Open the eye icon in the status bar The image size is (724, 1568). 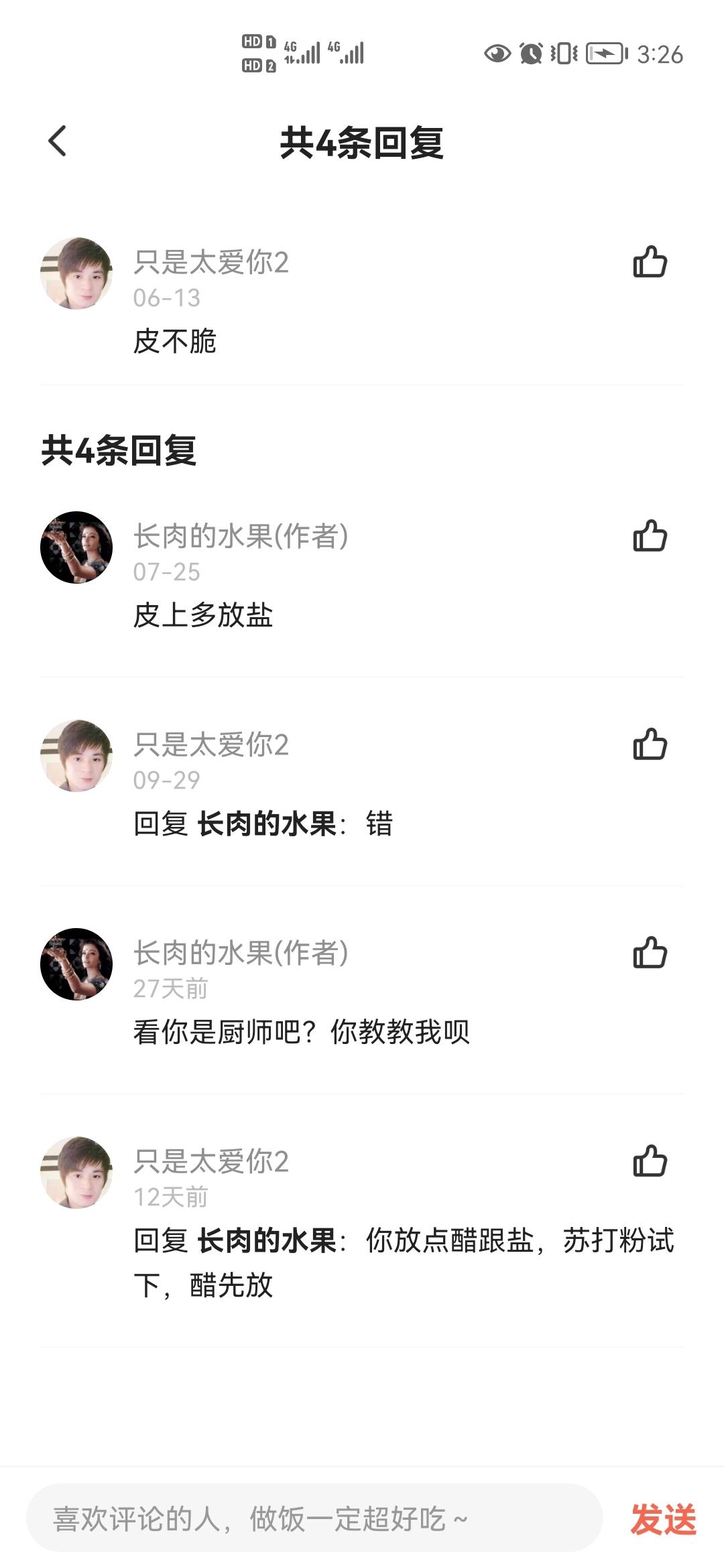[497, 56]
